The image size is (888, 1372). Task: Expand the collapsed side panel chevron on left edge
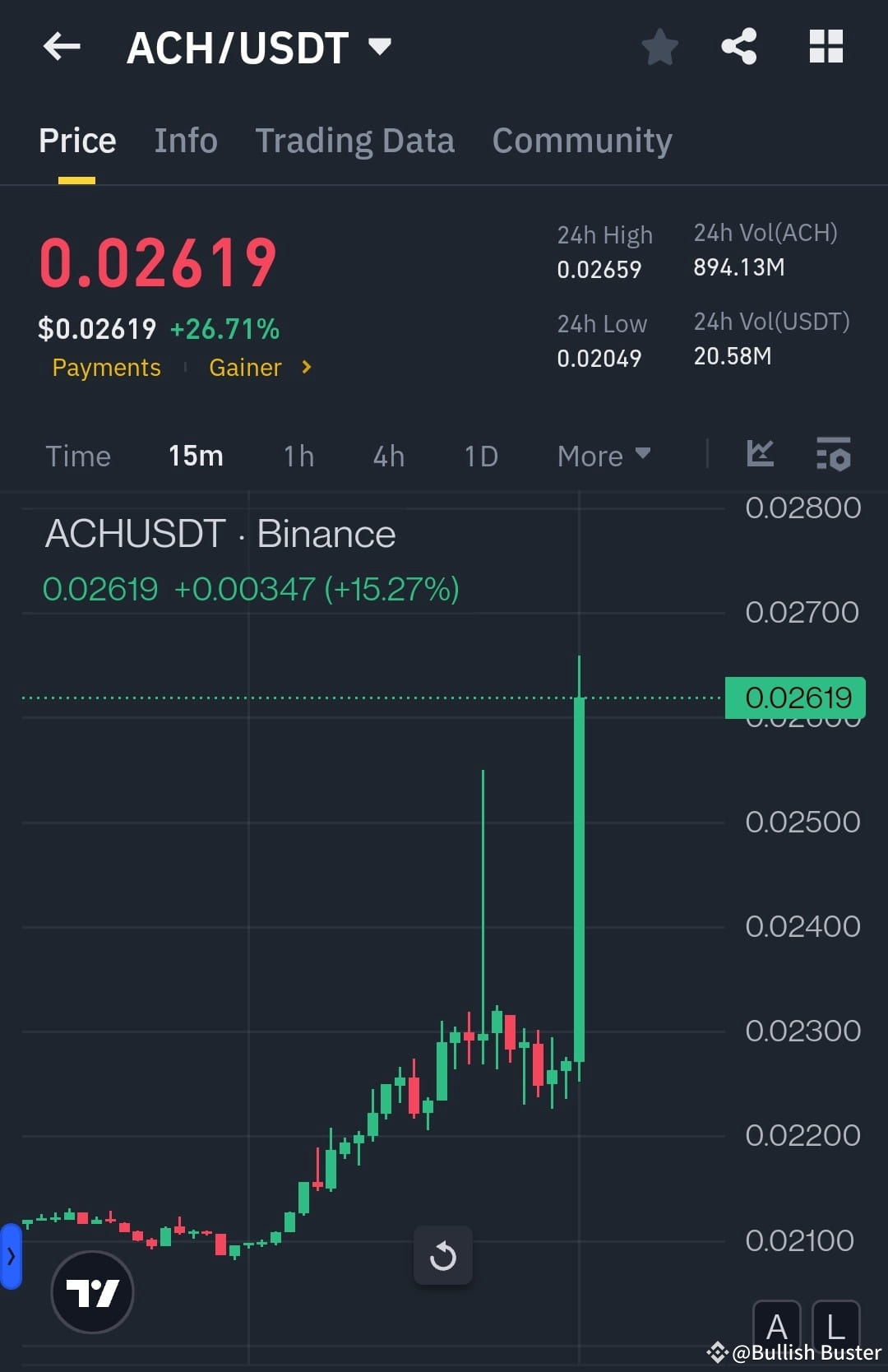click(12, 1256)
